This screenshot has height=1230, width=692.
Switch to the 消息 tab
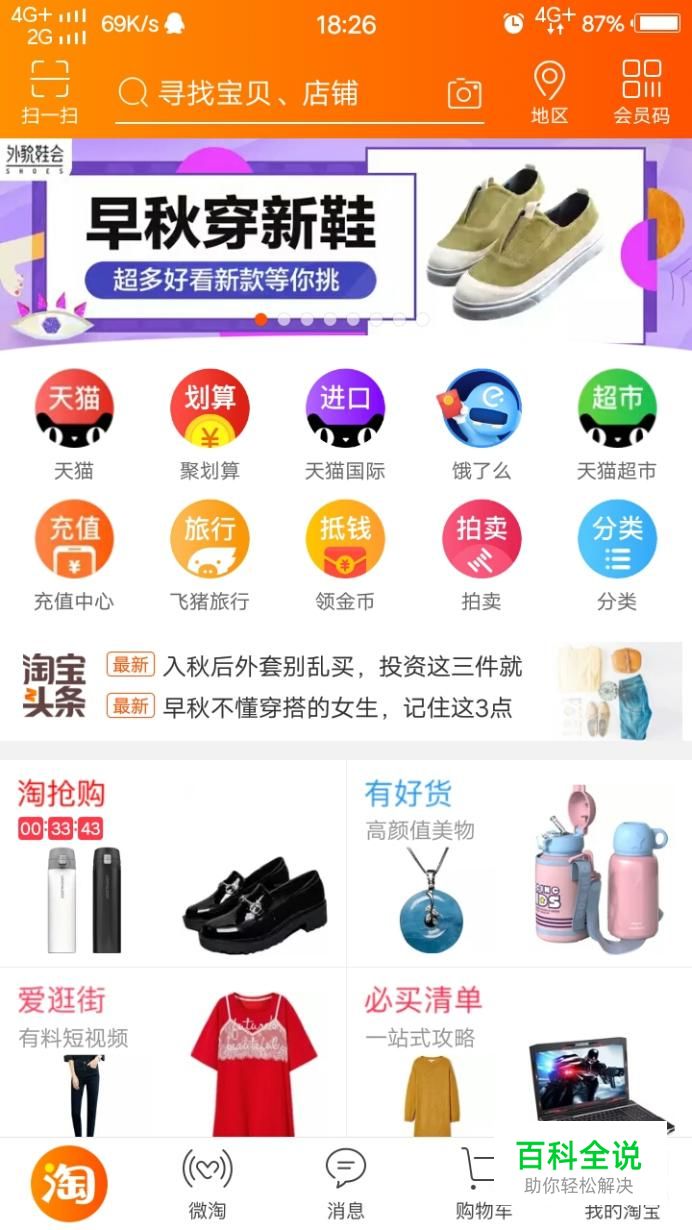point(345,1183)
